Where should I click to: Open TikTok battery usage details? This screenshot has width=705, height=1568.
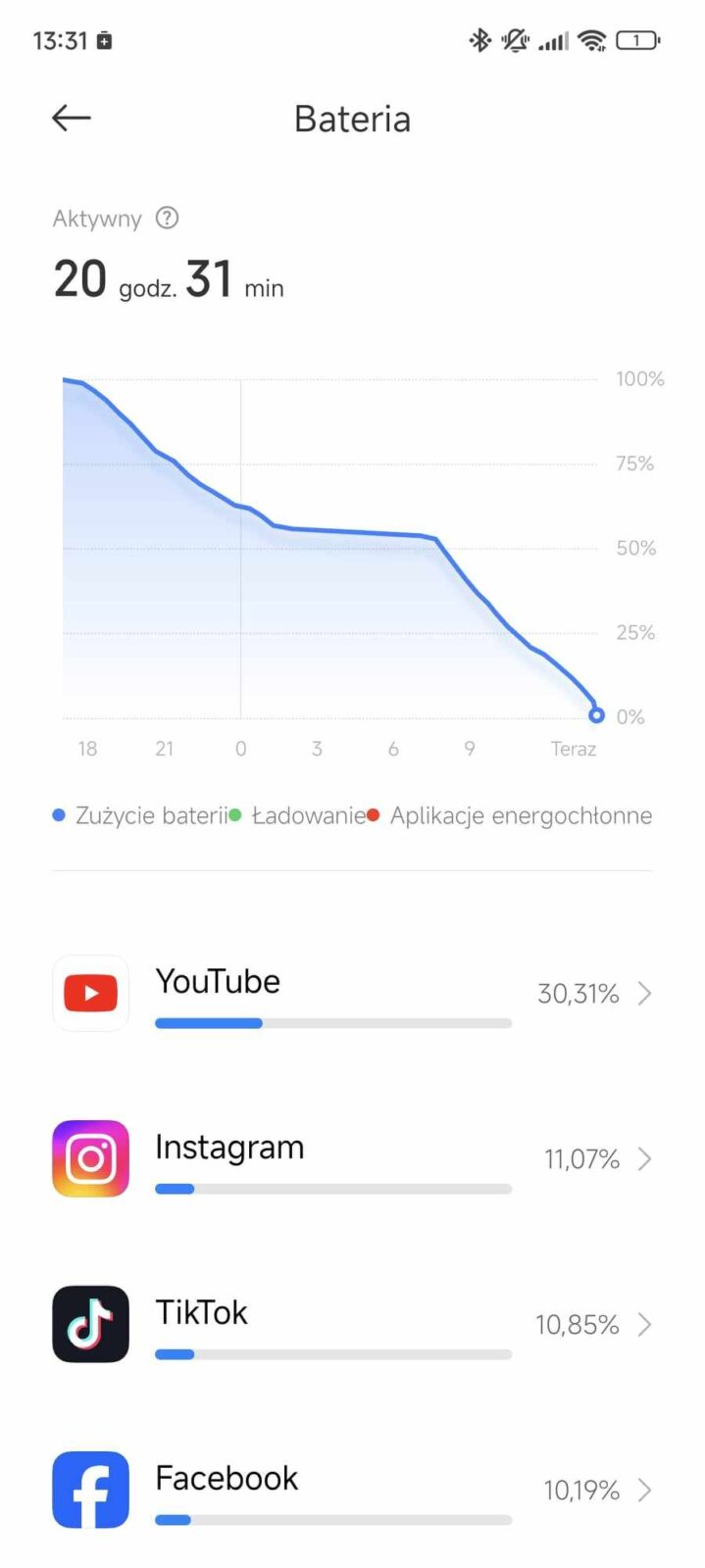click(x=351, y=1324)
